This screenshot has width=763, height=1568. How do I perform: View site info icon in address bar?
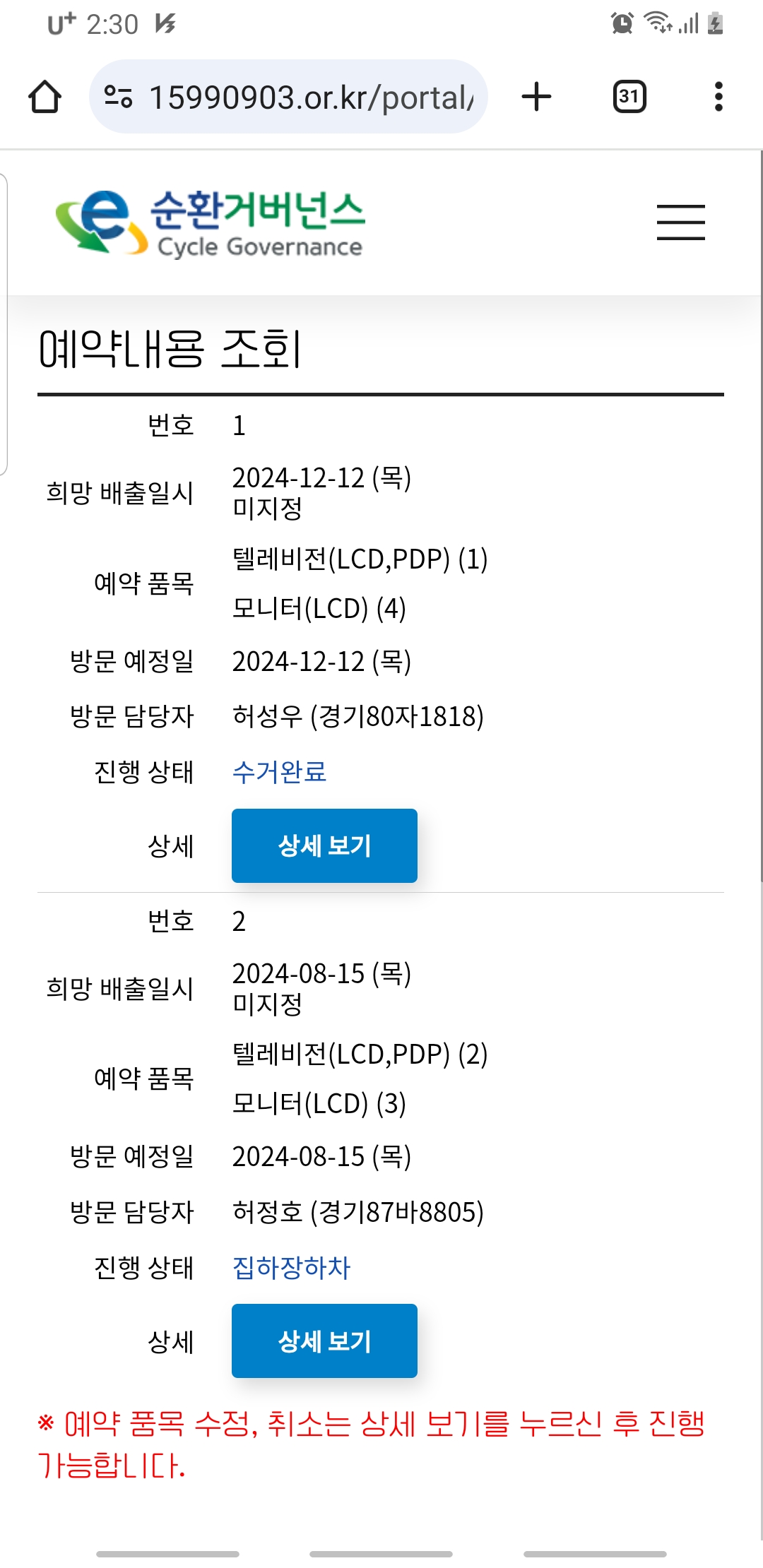pyautogui.click(x=118, y=97)
